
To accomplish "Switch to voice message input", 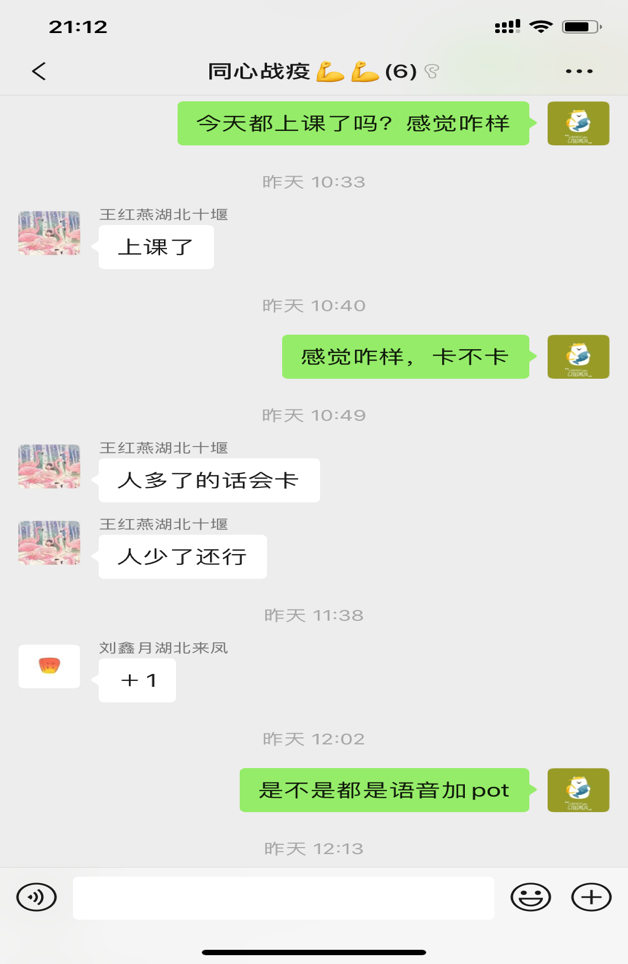I will click(37, 897).
